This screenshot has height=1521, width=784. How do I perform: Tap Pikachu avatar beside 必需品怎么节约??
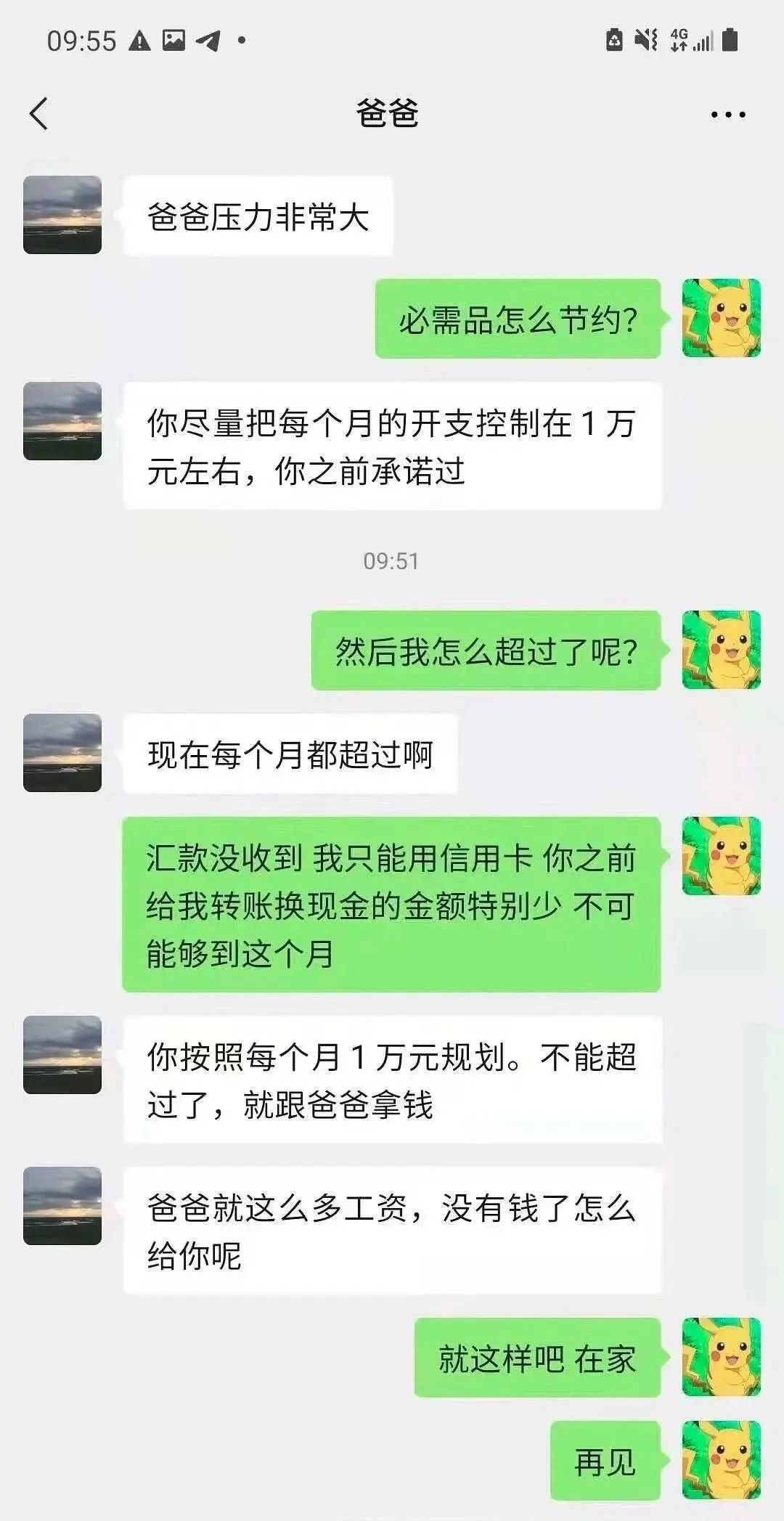(x=721, y=318)
